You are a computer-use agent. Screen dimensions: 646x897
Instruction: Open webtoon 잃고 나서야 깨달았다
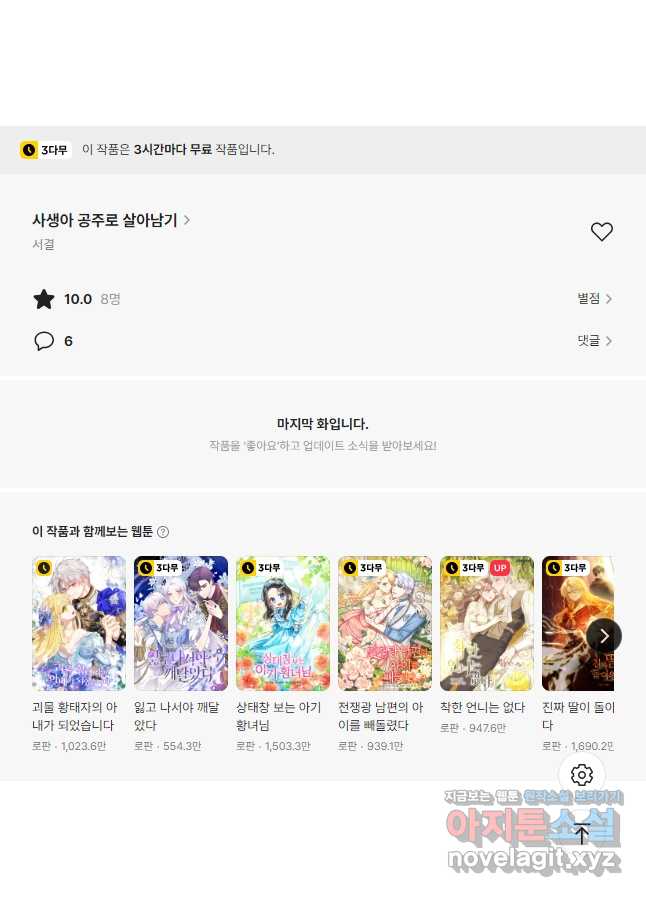coord(181,624)
